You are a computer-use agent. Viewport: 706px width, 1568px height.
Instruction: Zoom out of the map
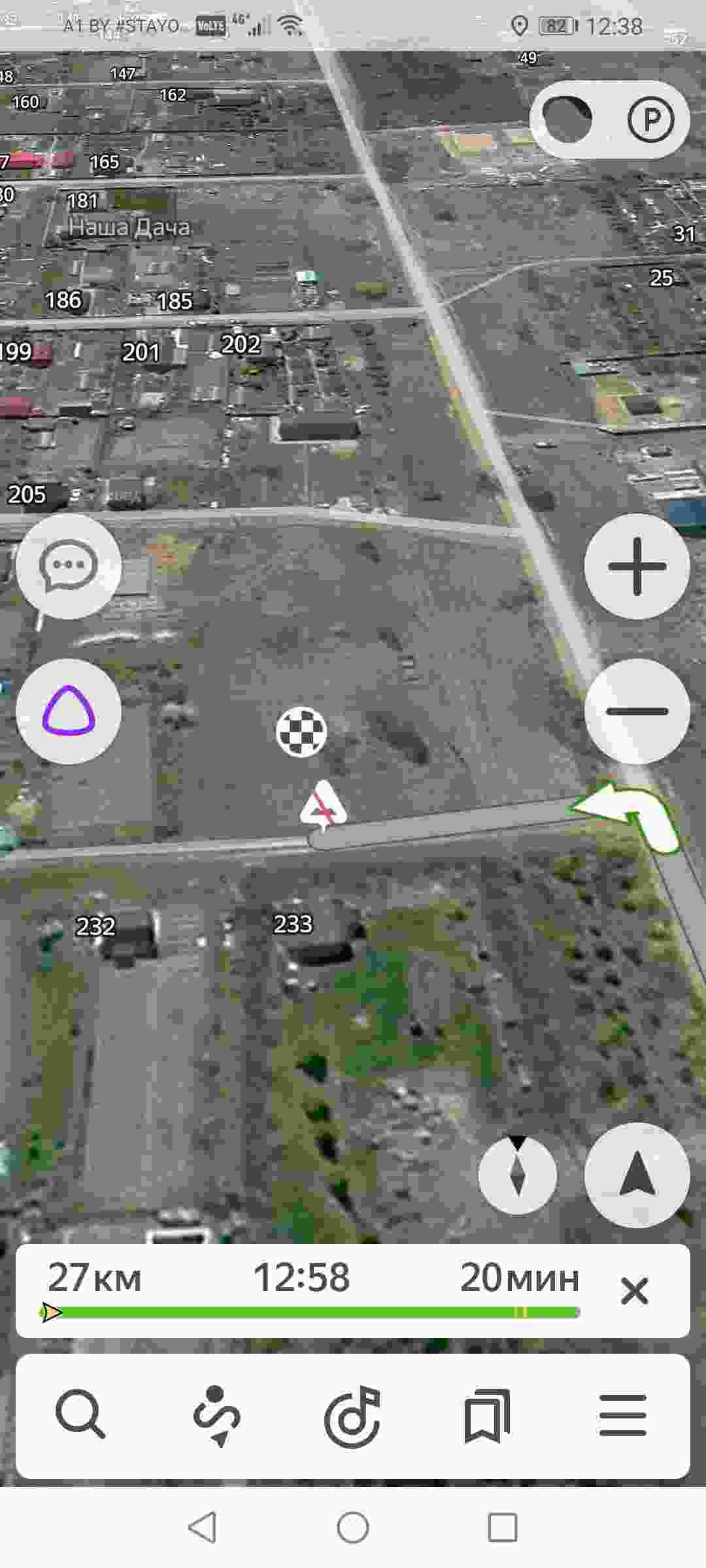(637, 711)
